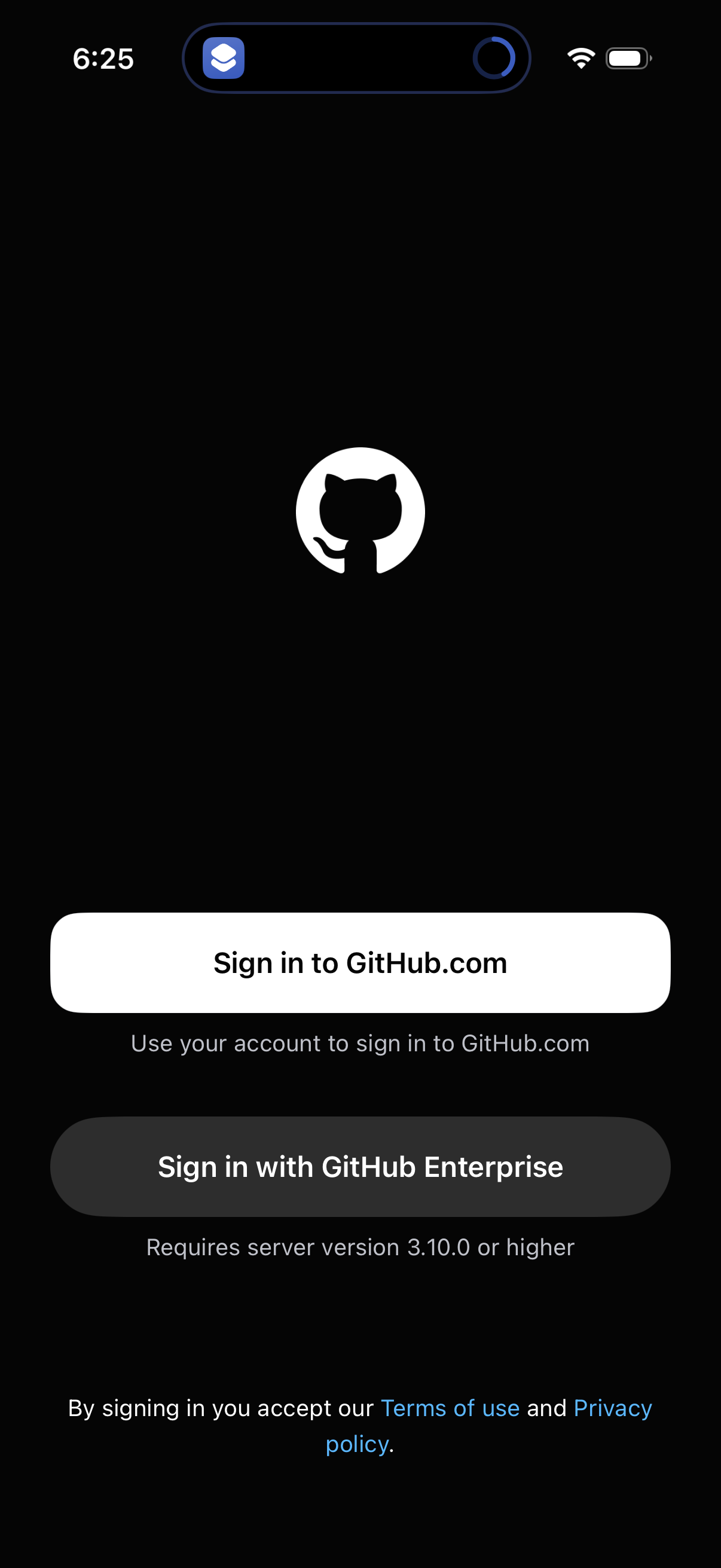
Task: Tap the Dynamic Island pill
Action: coord(360,58)
